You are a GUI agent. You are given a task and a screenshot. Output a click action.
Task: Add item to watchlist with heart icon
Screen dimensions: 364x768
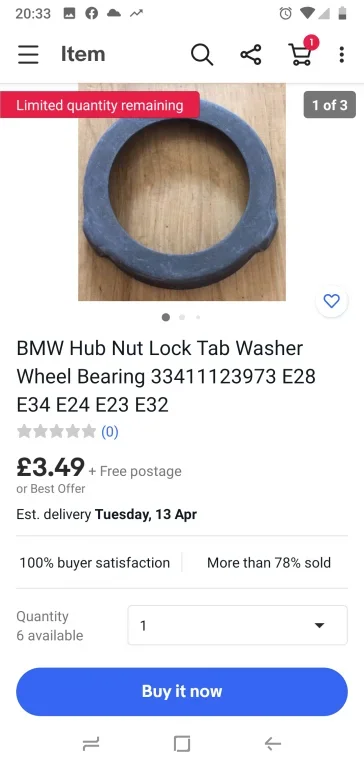[x=332, y=301]
